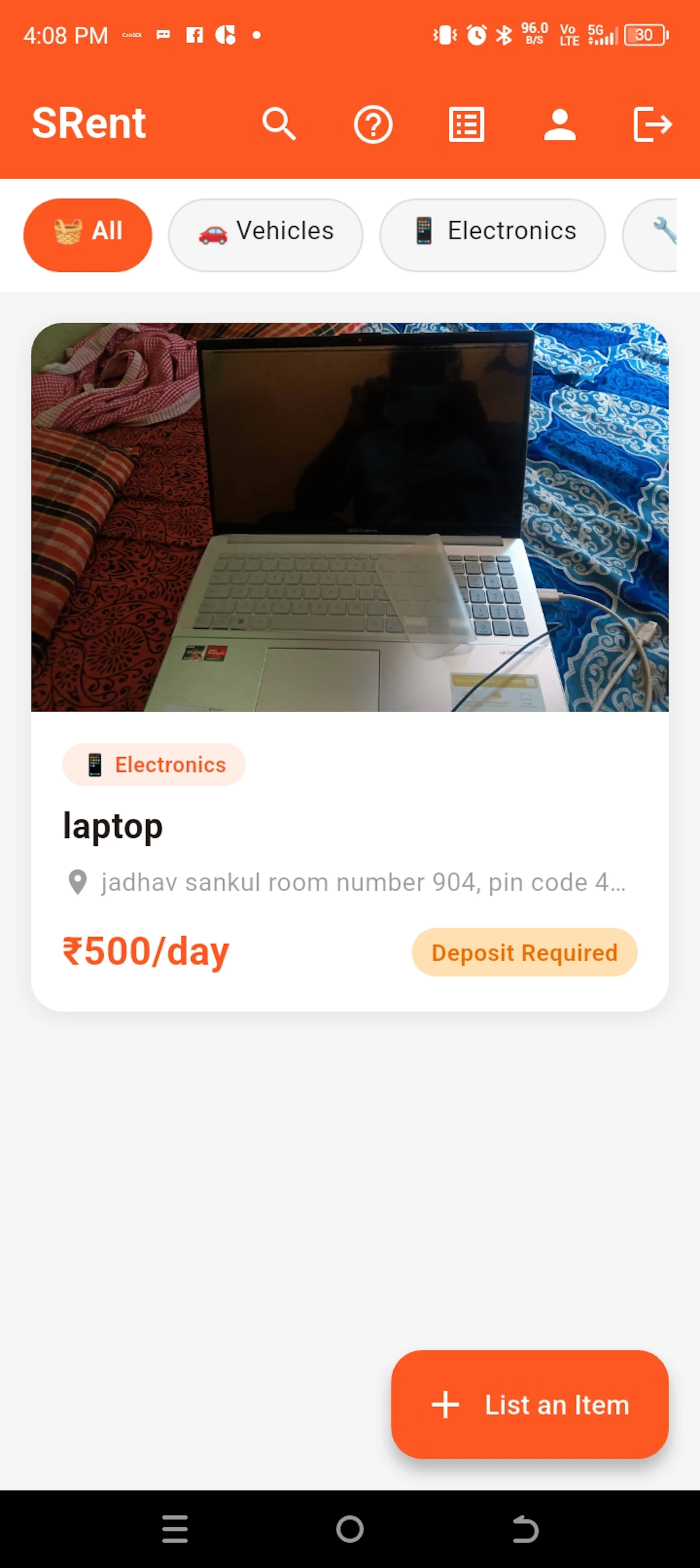
Task: Open the laptop listing card
Action: (350, 667)
